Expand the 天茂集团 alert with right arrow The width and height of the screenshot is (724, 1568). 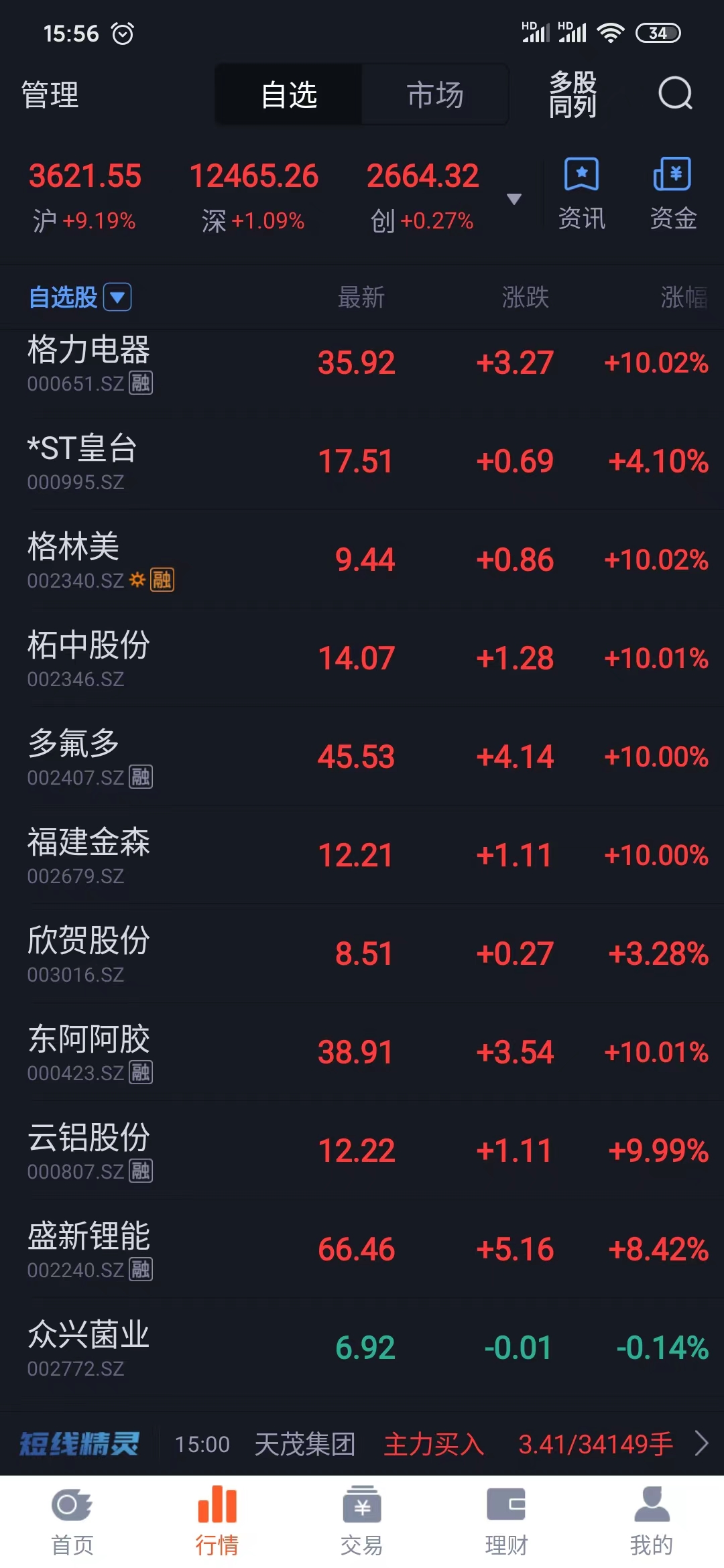[703, 1444]
